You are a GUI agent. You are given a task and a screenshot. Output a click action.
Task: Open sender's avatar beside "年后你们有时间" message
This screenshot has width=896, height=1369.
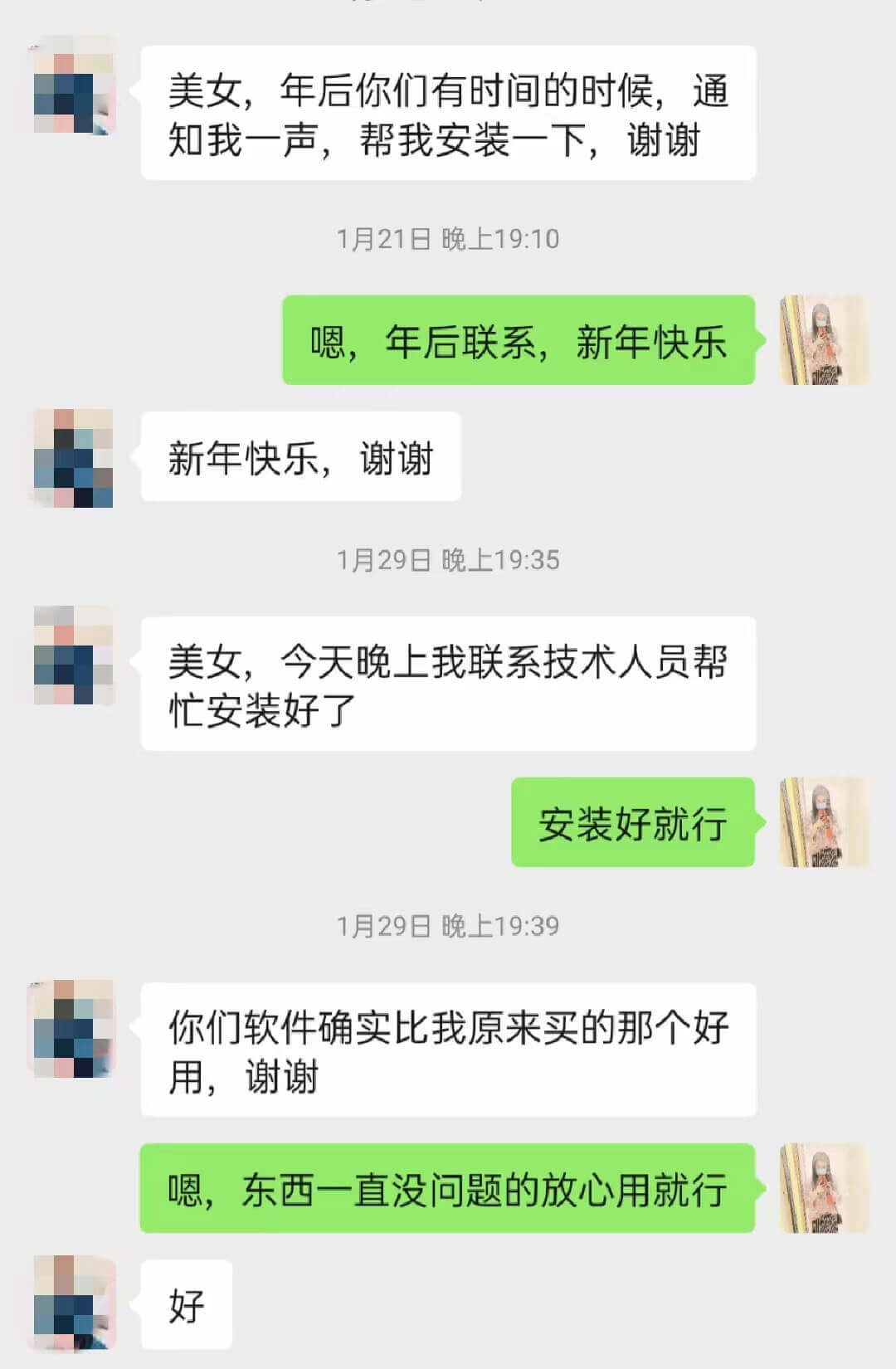click(73, 85)
